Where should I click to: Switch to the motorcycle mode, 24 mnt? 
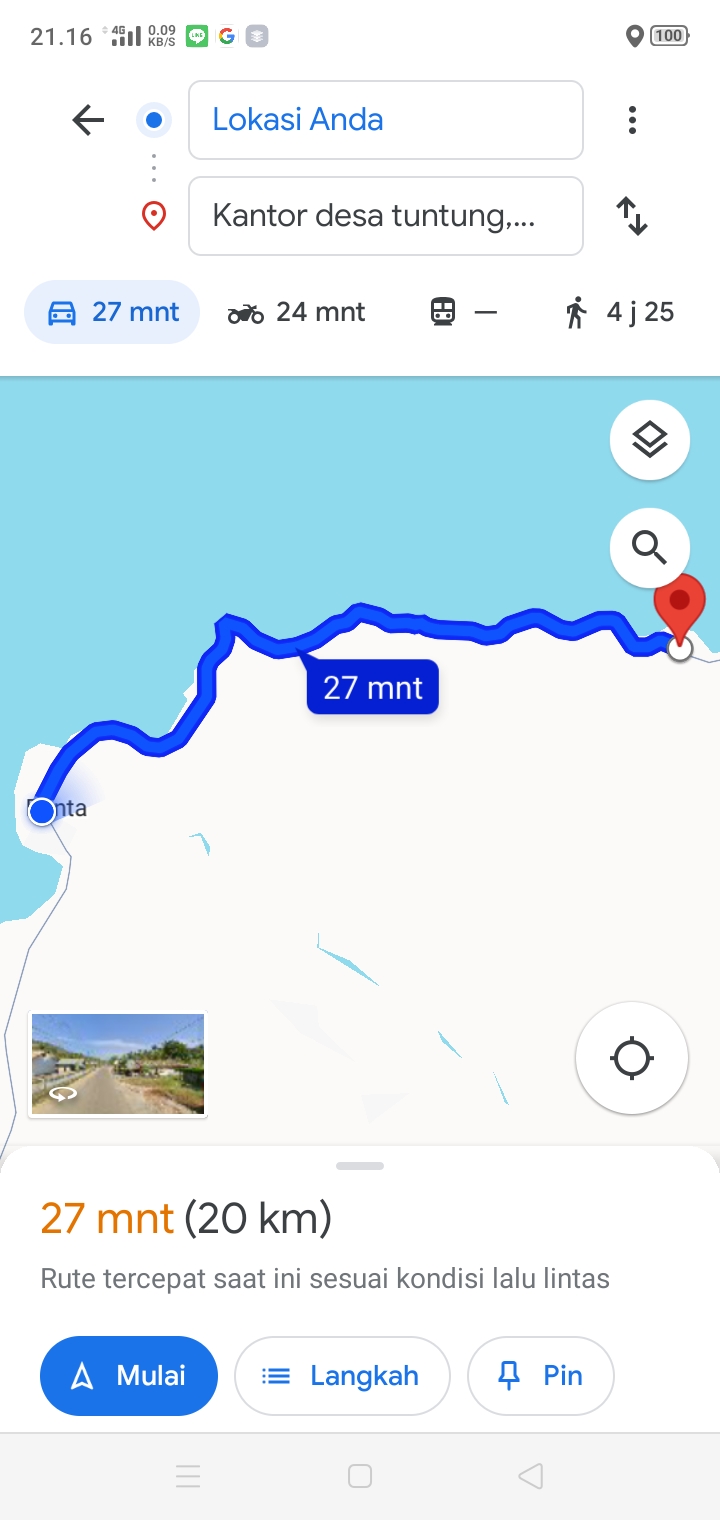point(297,312)
